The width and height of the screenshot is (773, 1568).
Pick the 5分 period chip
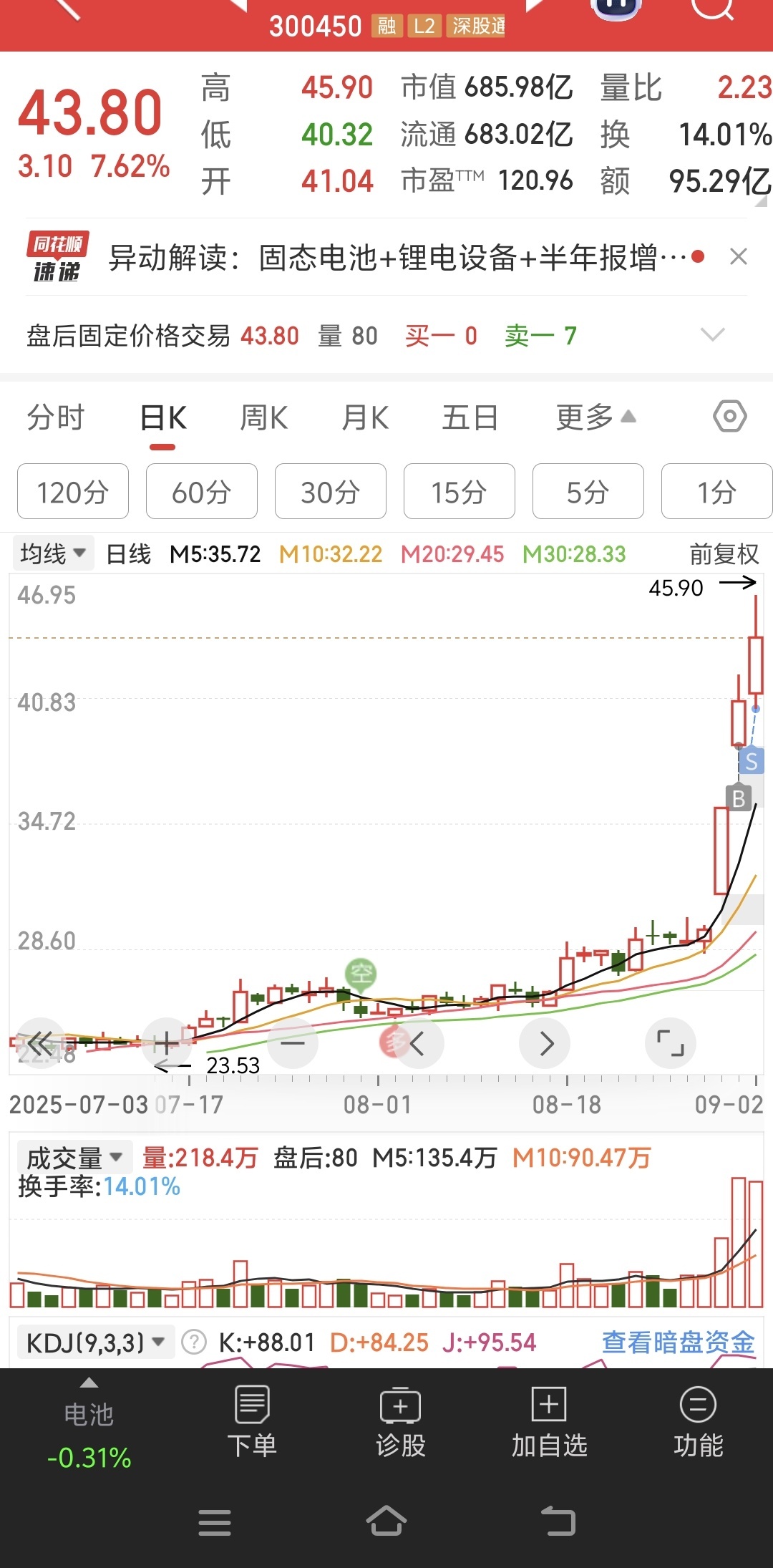[588, 491]
